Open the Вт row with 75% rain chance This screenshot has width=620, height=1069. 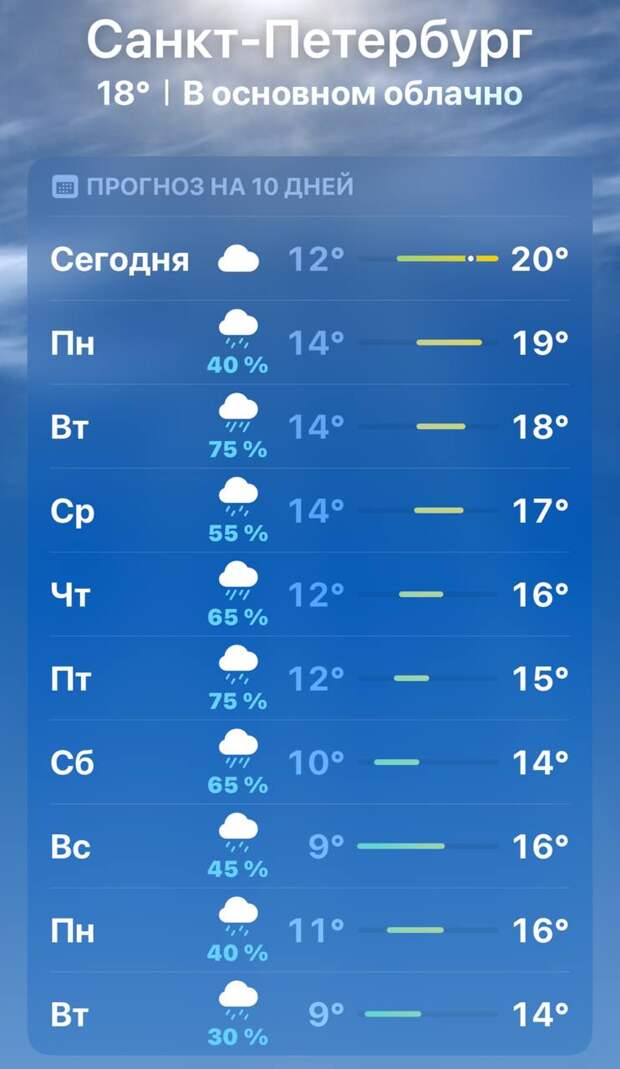pyautogui.click(x=310, y=426)
